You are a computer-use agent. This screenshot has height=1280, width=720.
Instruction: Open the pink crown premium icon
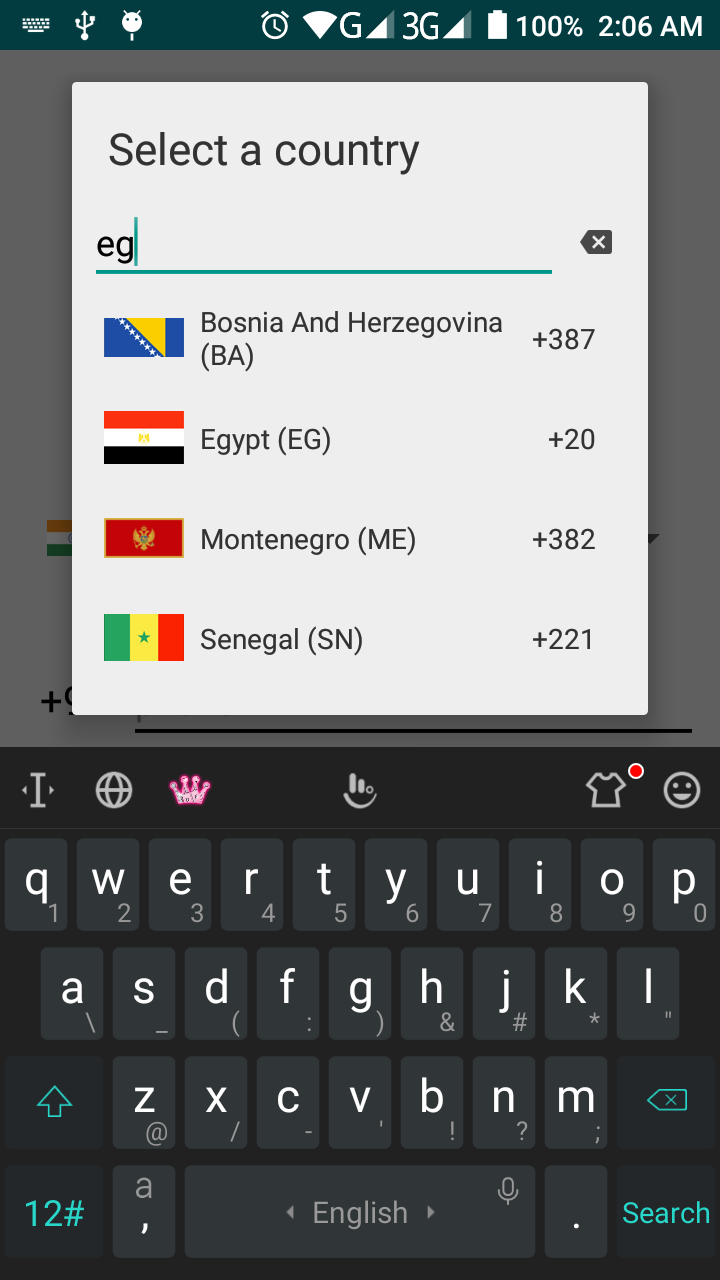[x=190, y=791]
